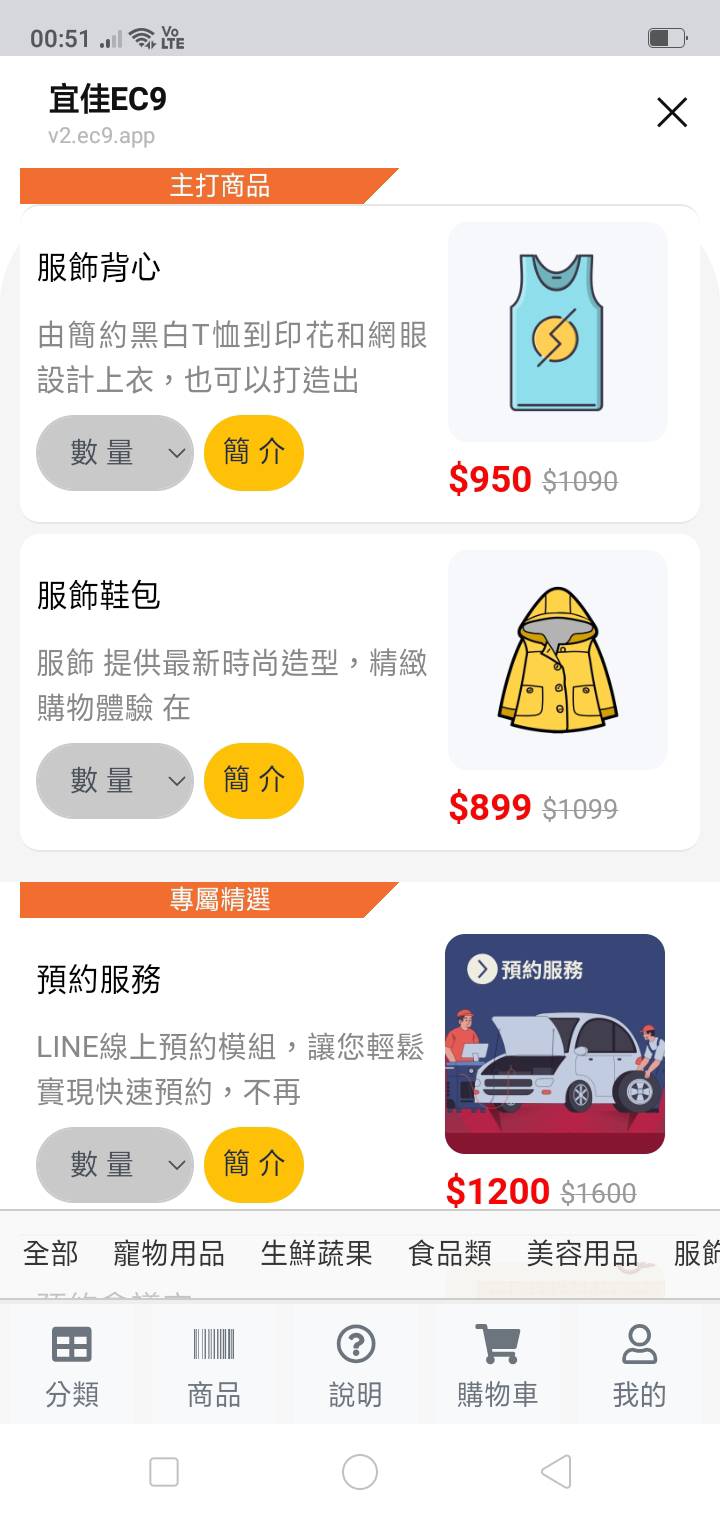Viewport: 720px width, 1520px height.
Task: Open the yellow raincoat 服飾鞋包 image
Action: [557, 660]
